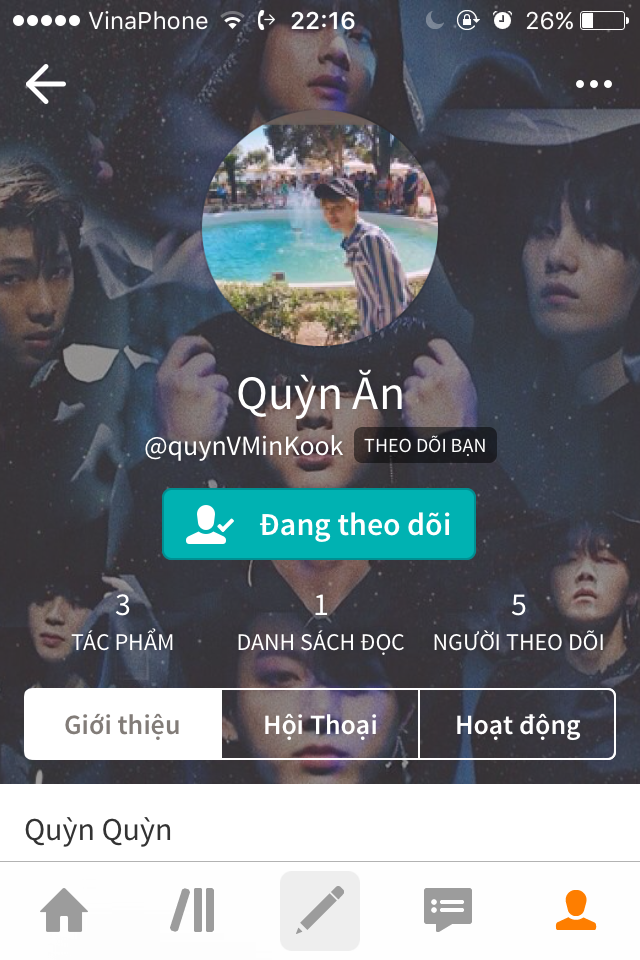640x960 pixels.
Task: View the 3 Tác phẩm works
Action: (123, 622)
